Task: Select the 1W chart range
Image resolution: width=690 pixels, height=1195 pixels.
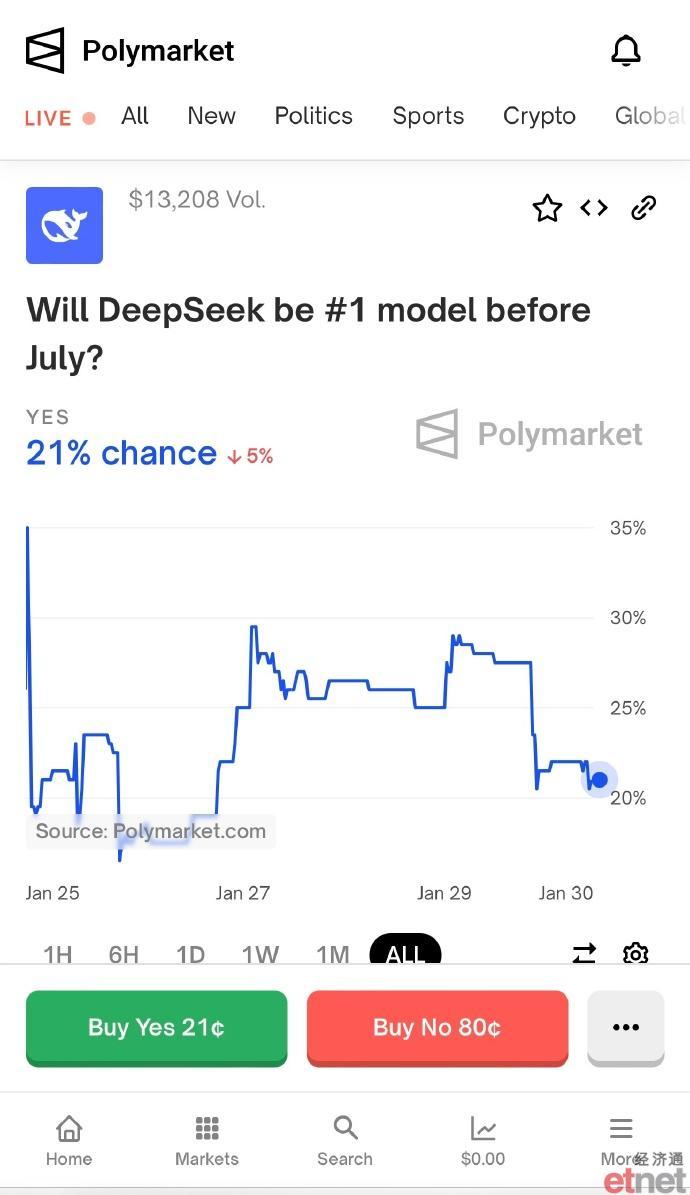Action: [x=260, y=954]
